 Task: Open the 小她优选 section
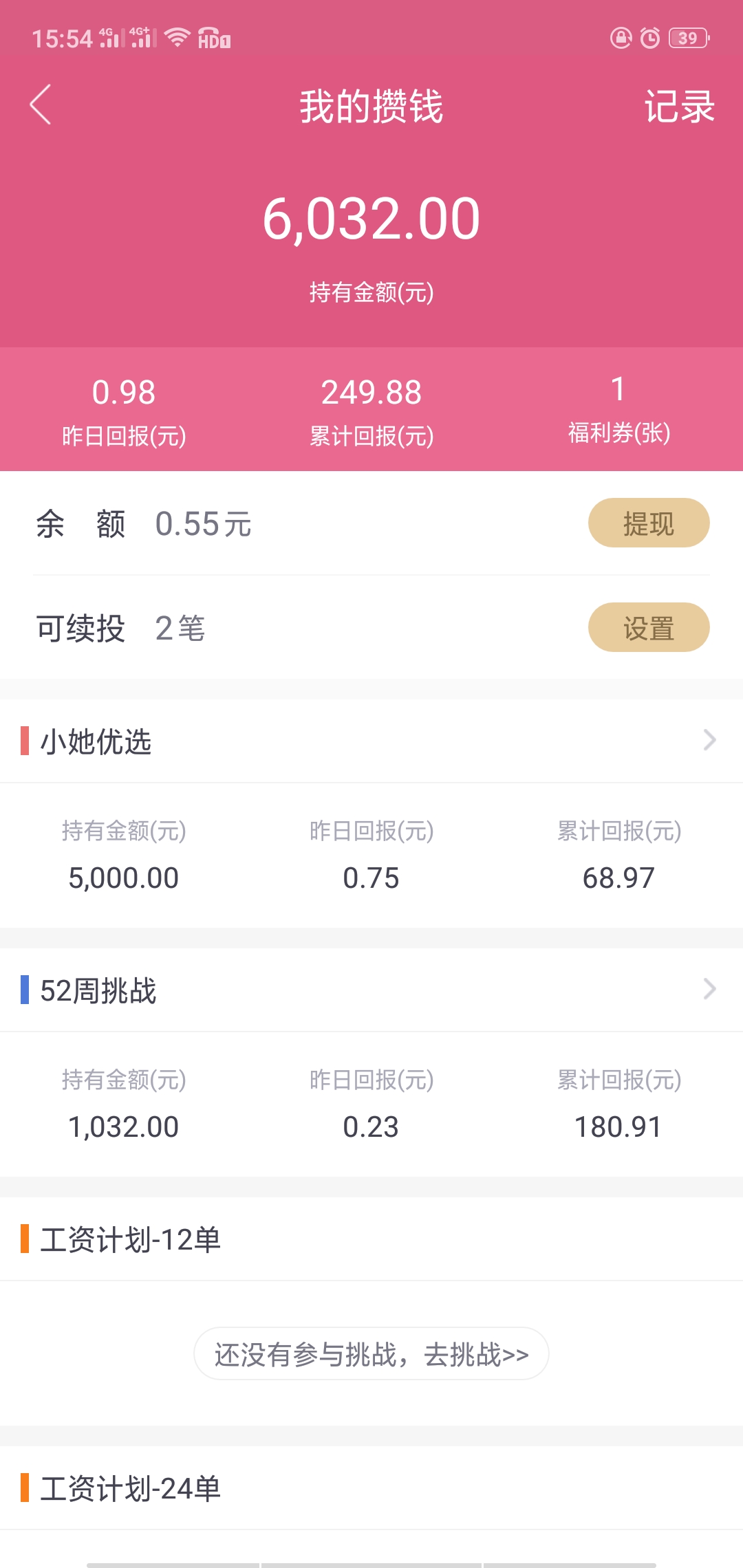[x=371, y=741]
